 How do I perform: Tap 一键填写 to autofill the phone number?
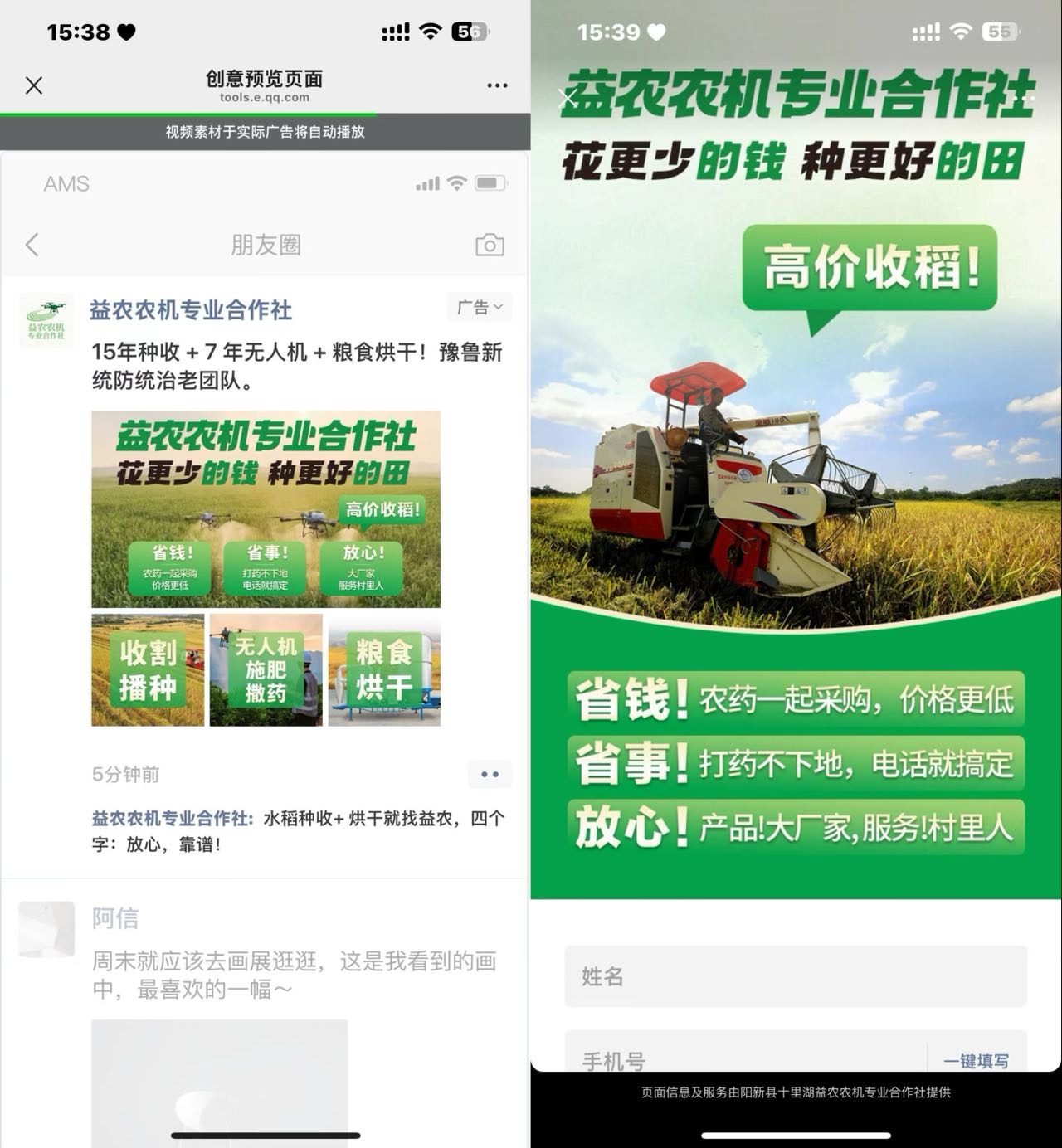976,1060
